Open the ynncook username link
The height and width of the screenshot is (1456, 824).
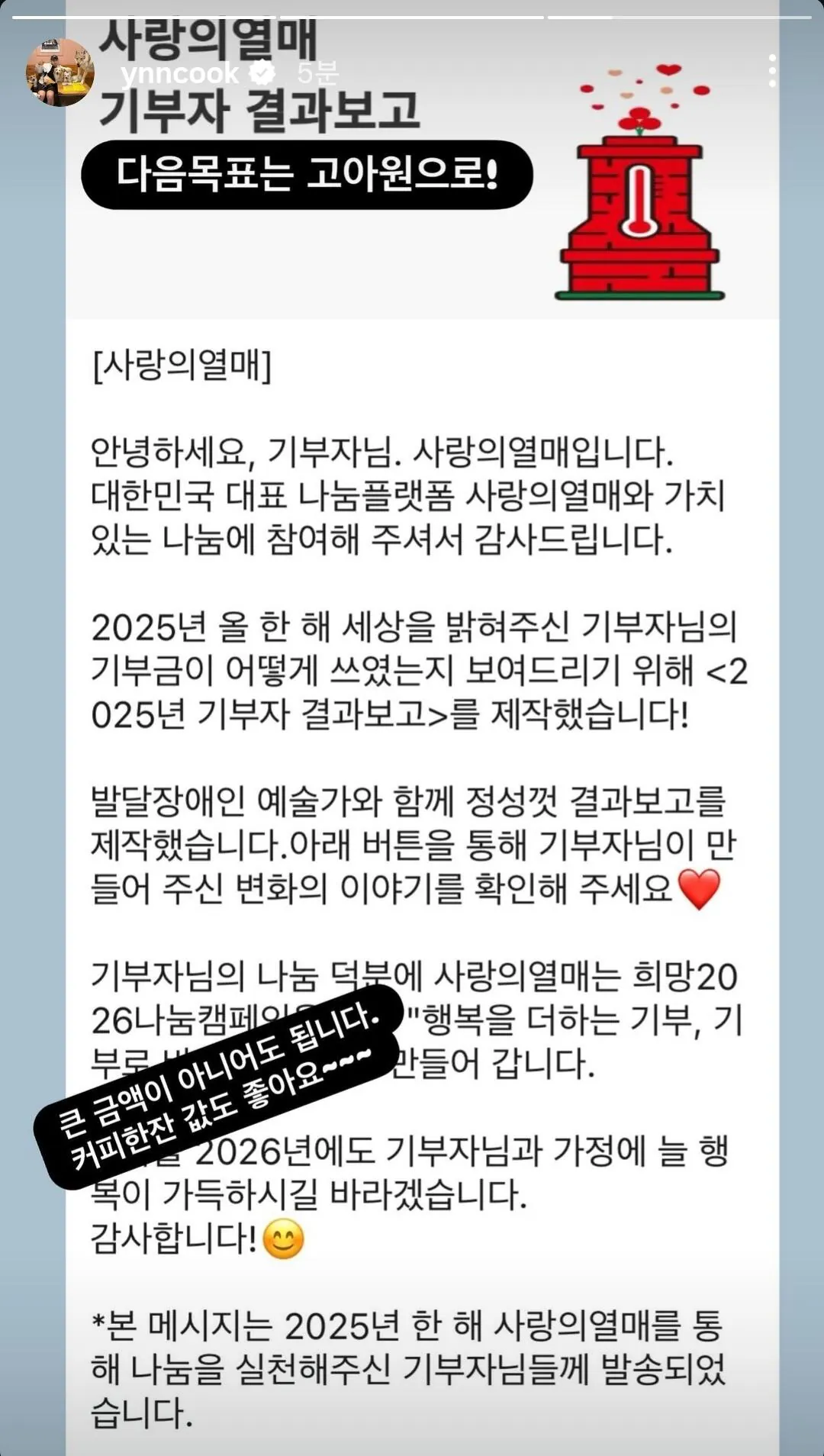click(x=179, y=73)
